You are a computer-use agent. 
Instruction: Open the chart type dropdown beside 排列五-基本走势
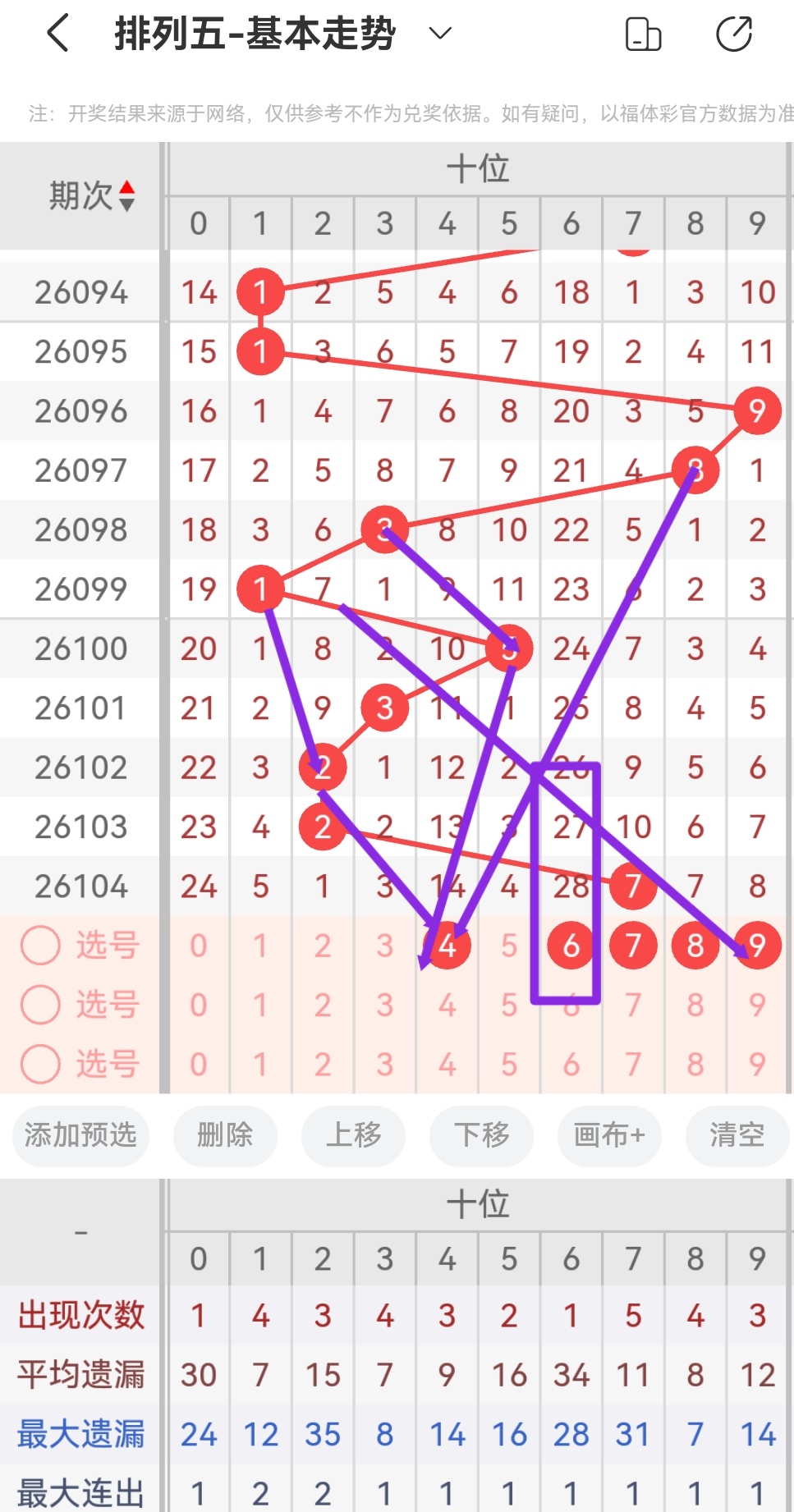pyautogui.click(x=439, y=34)
